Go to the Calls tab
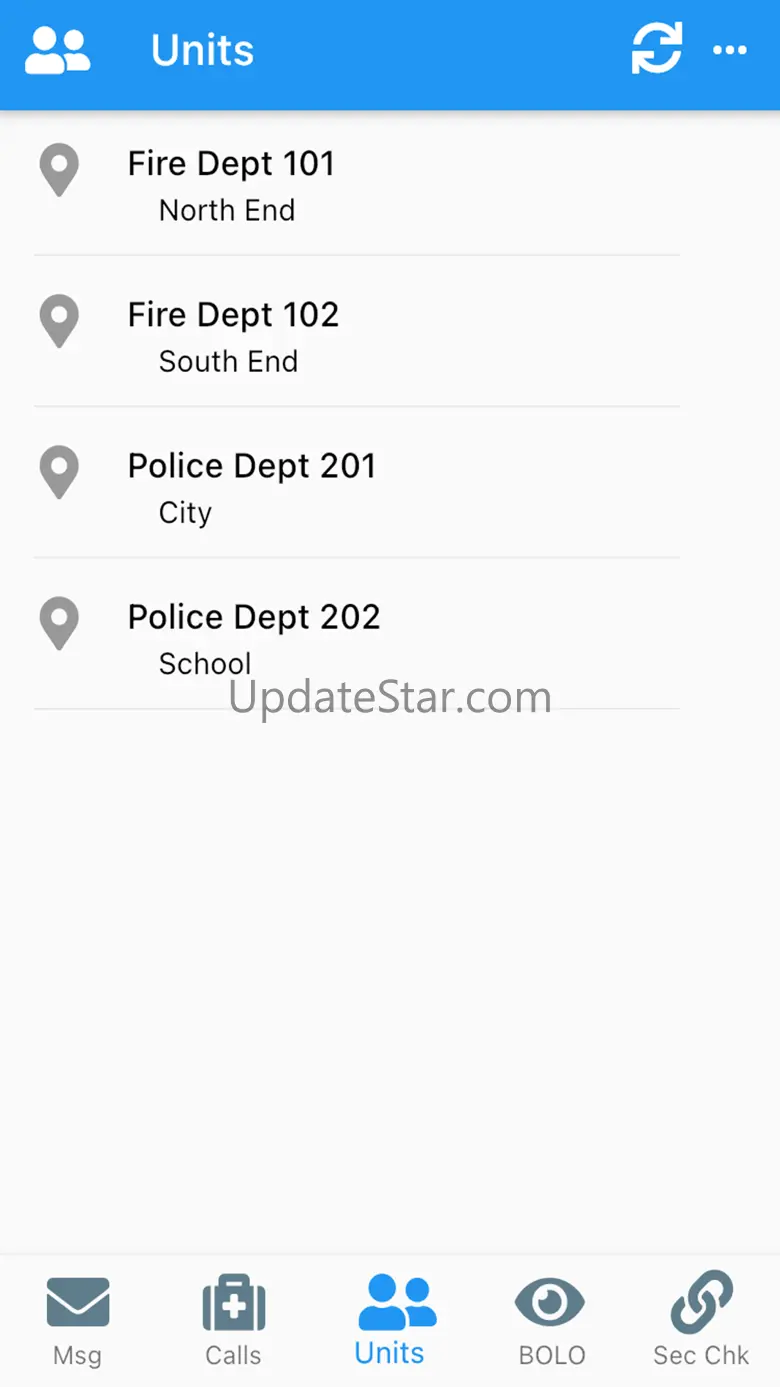The height and width of the screenshot is (1387, 780). (x=234, y=1320)
